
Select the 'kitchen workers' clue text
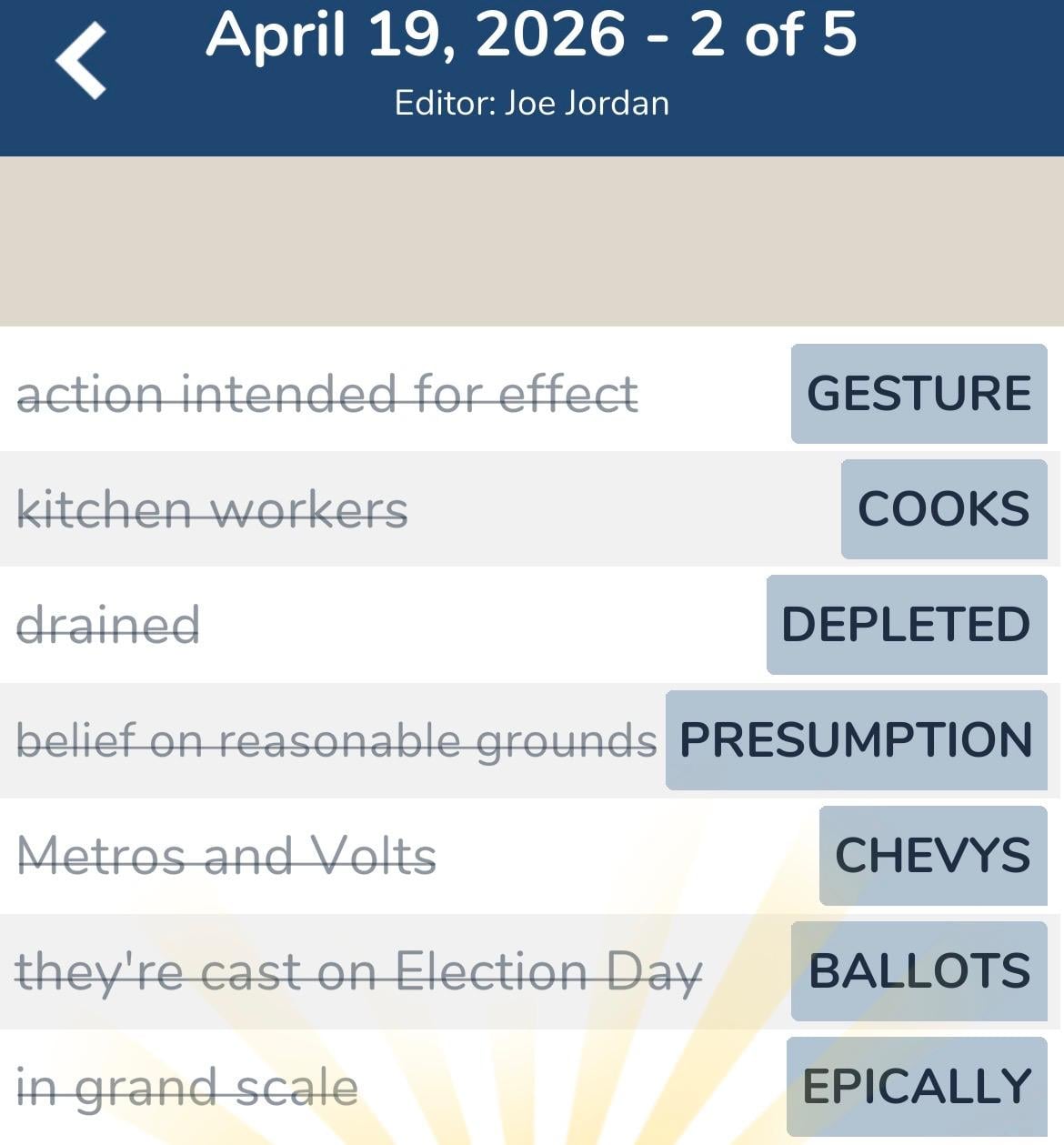point(214,509)
